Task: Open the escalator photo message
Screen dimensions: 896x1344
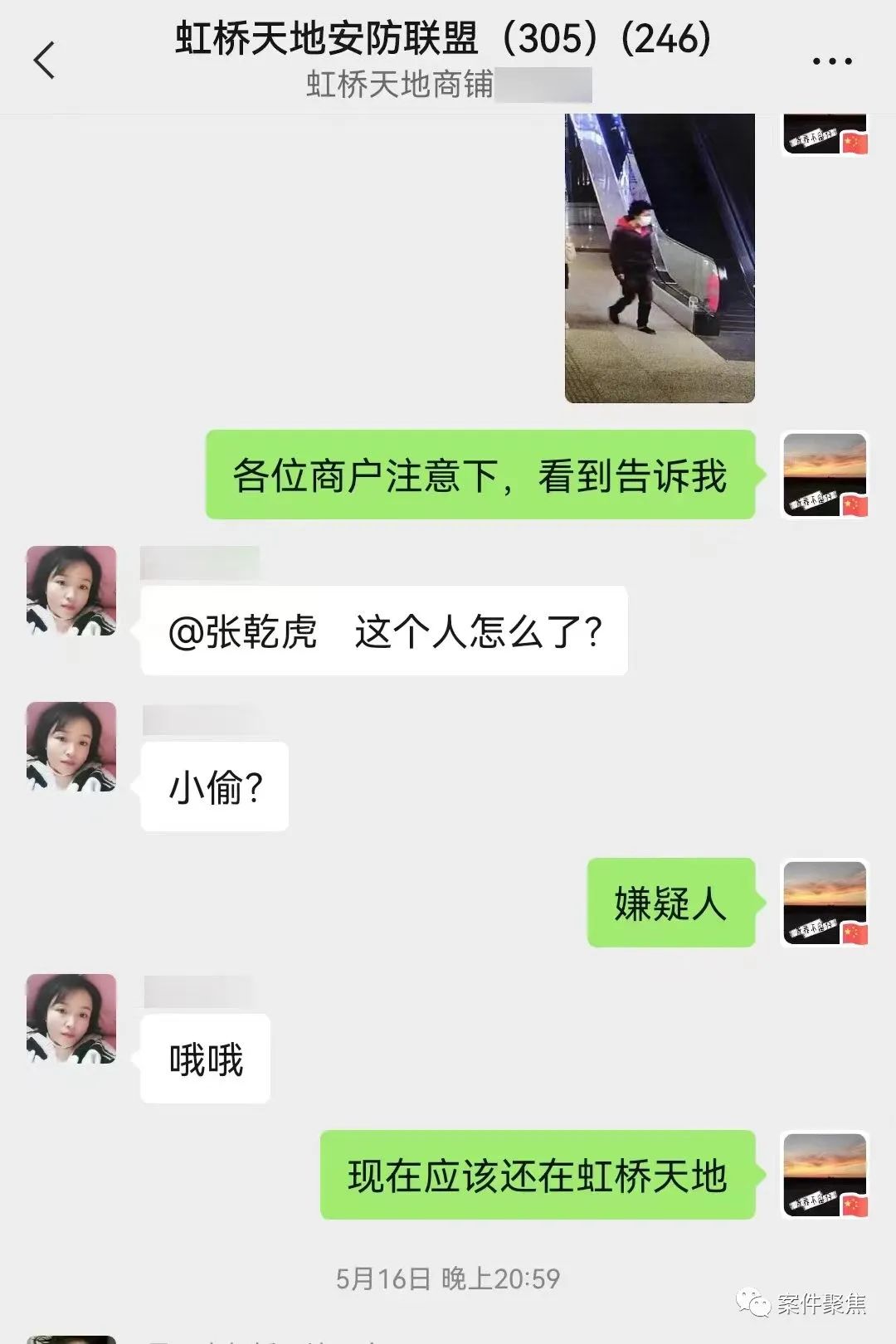Action: [x=660, y=257]
